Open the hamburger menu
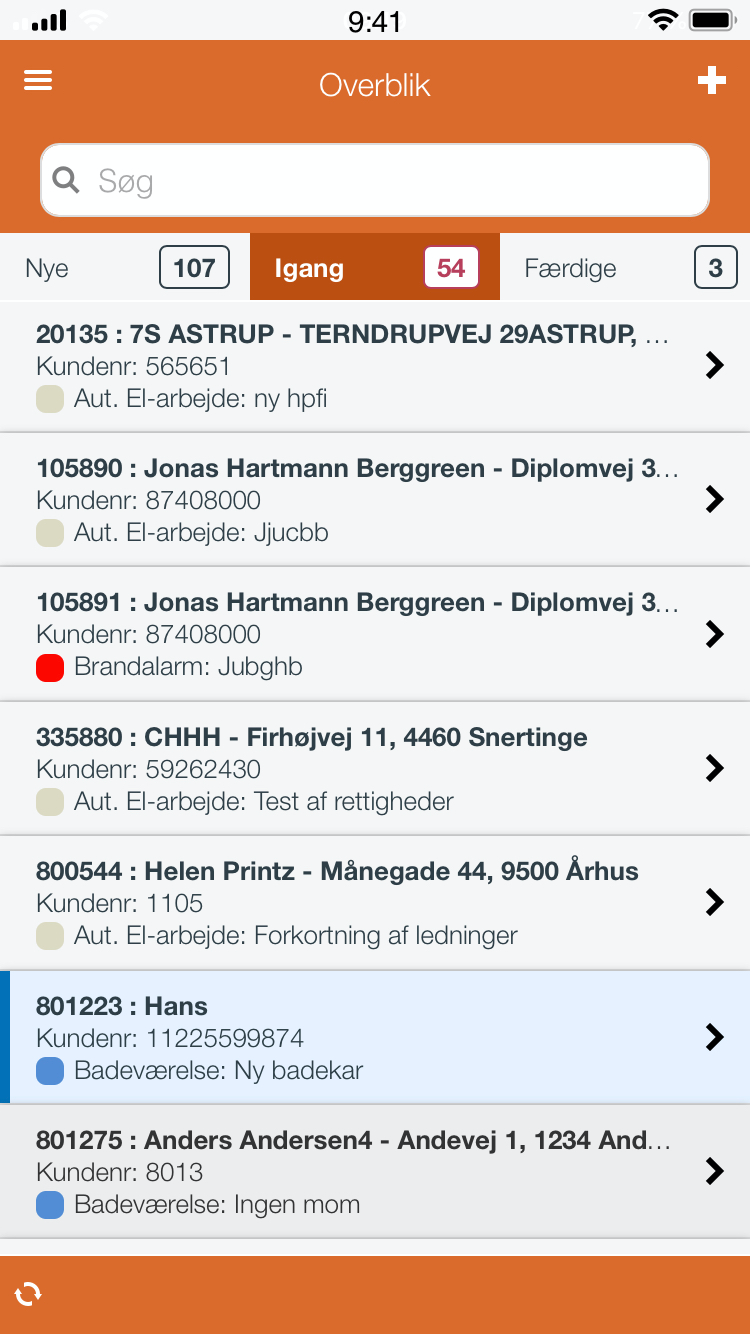Screen dimensions: 750x1334 point(38,81)
